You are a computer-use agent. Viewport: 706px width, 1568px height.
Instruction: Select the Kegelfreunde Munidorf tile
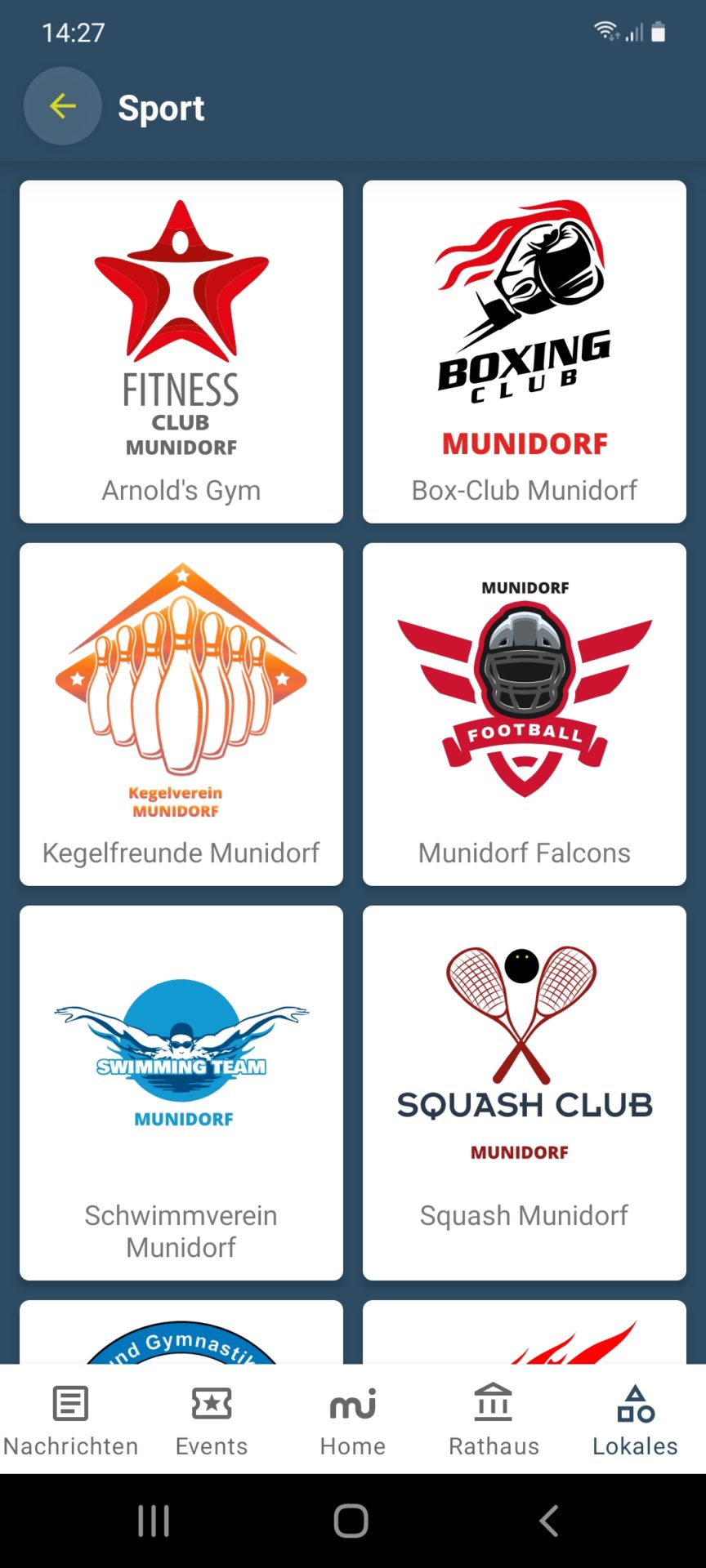coord(181,714)
